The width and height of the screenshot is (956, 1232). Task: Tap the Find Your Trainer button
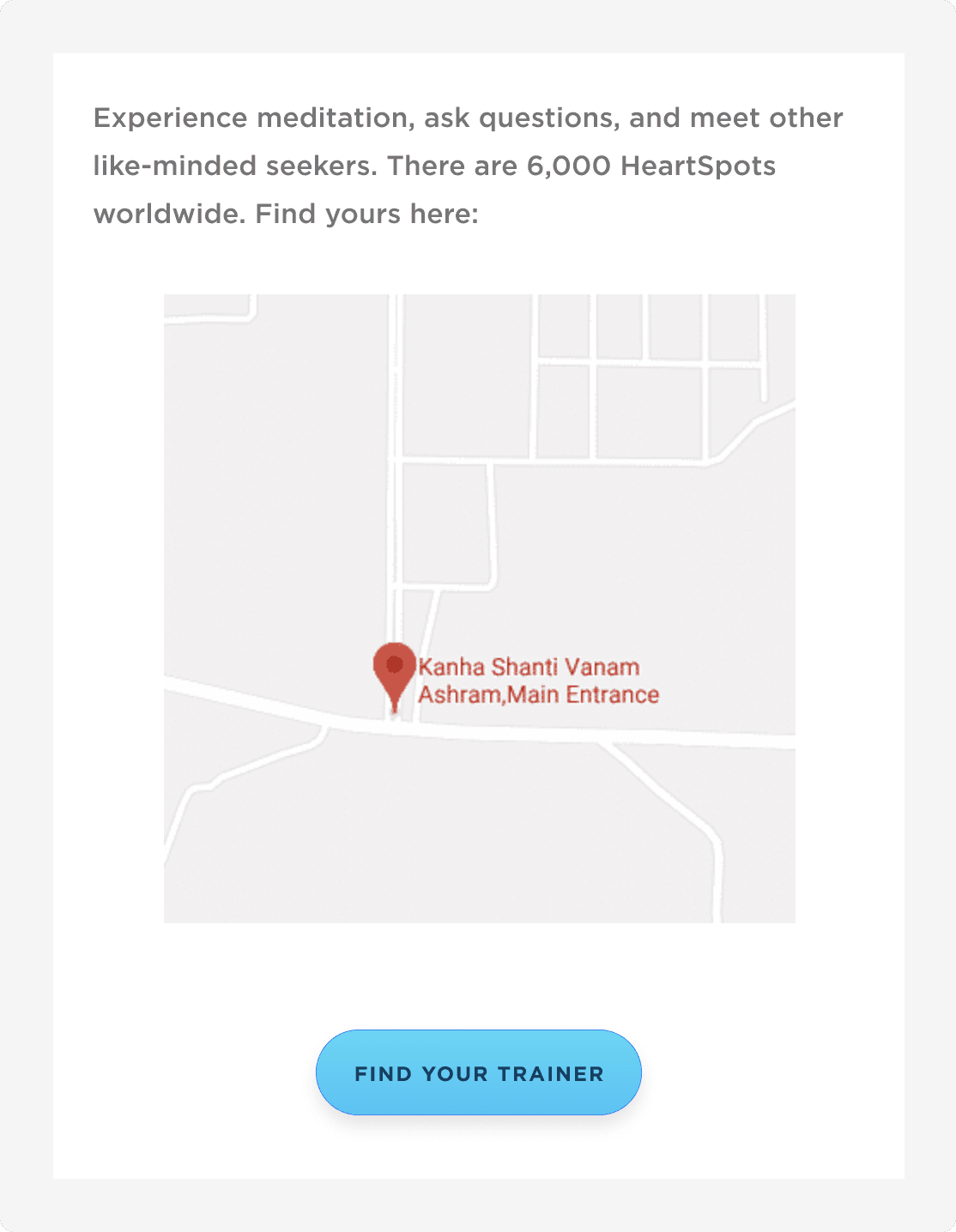click(478, 1072)
